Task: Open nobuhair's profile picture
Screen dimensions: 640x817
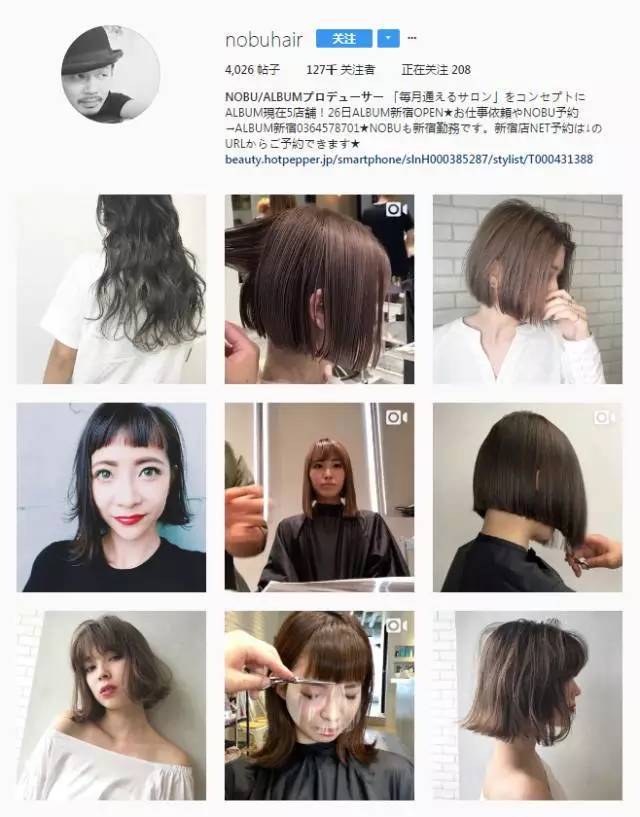Action: pyautogui.click(x=110, y=75)
